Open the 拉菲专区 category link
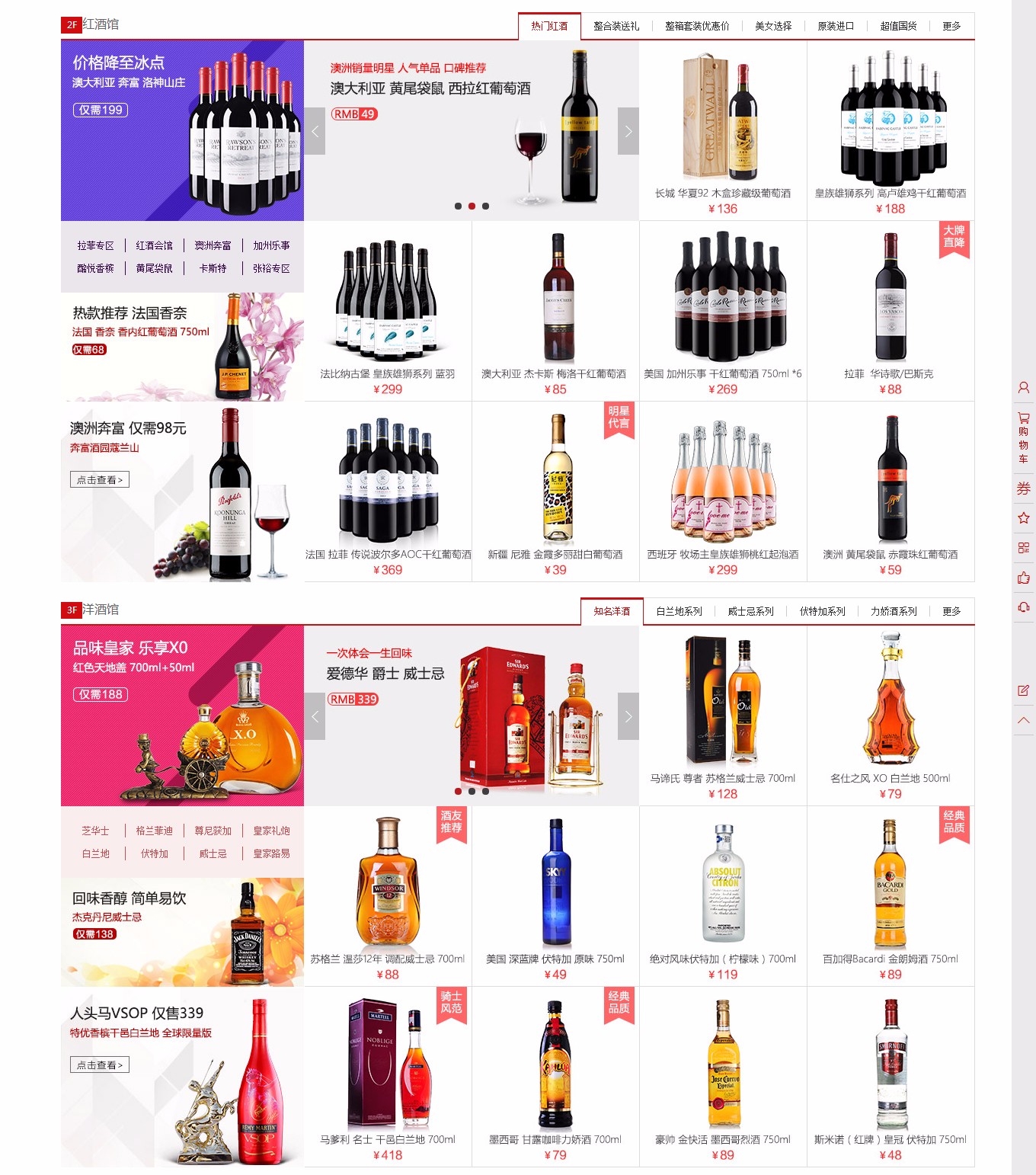 [x=95, y=245]
